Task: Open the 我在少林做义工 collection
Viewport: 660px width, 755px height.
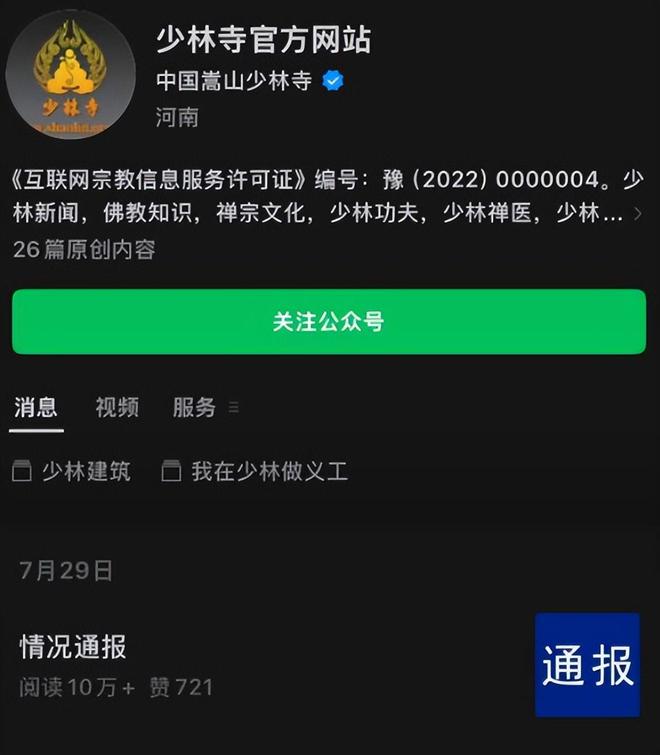Action: point(255,471)
